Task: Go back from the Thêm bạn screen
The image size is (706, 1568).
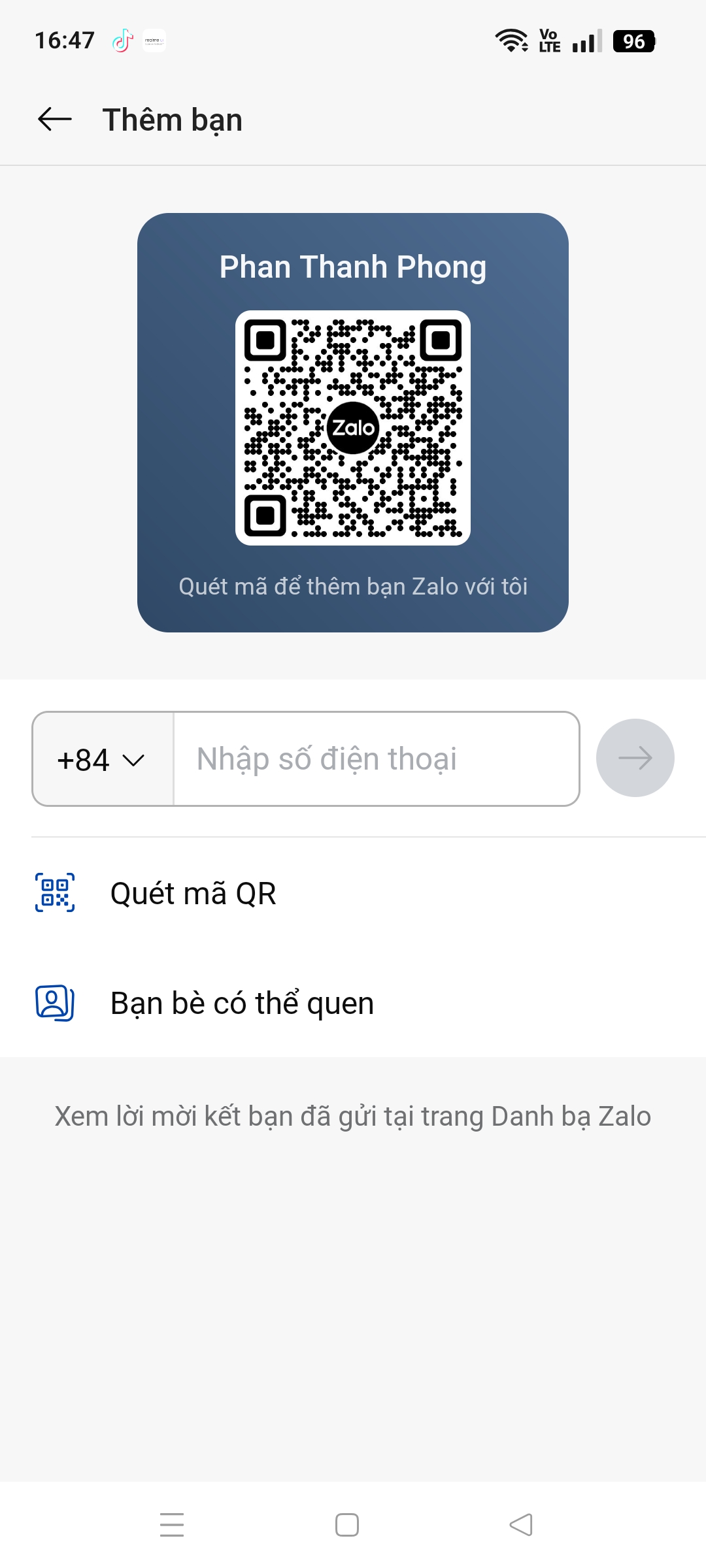Action: pyautogui.click(x=55, y=120)
